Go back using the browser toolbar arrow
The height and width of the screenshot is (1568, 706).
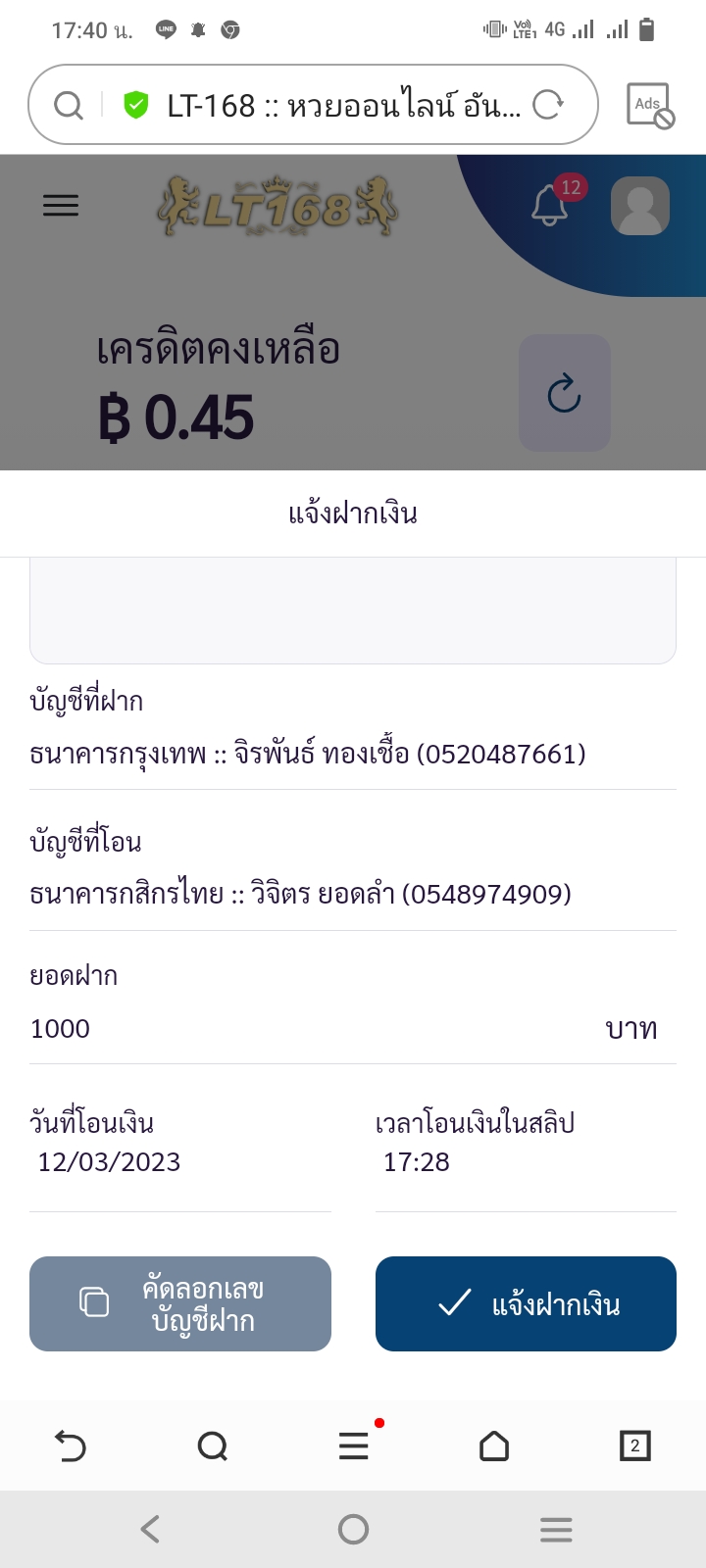click(x=71, y=1445)
